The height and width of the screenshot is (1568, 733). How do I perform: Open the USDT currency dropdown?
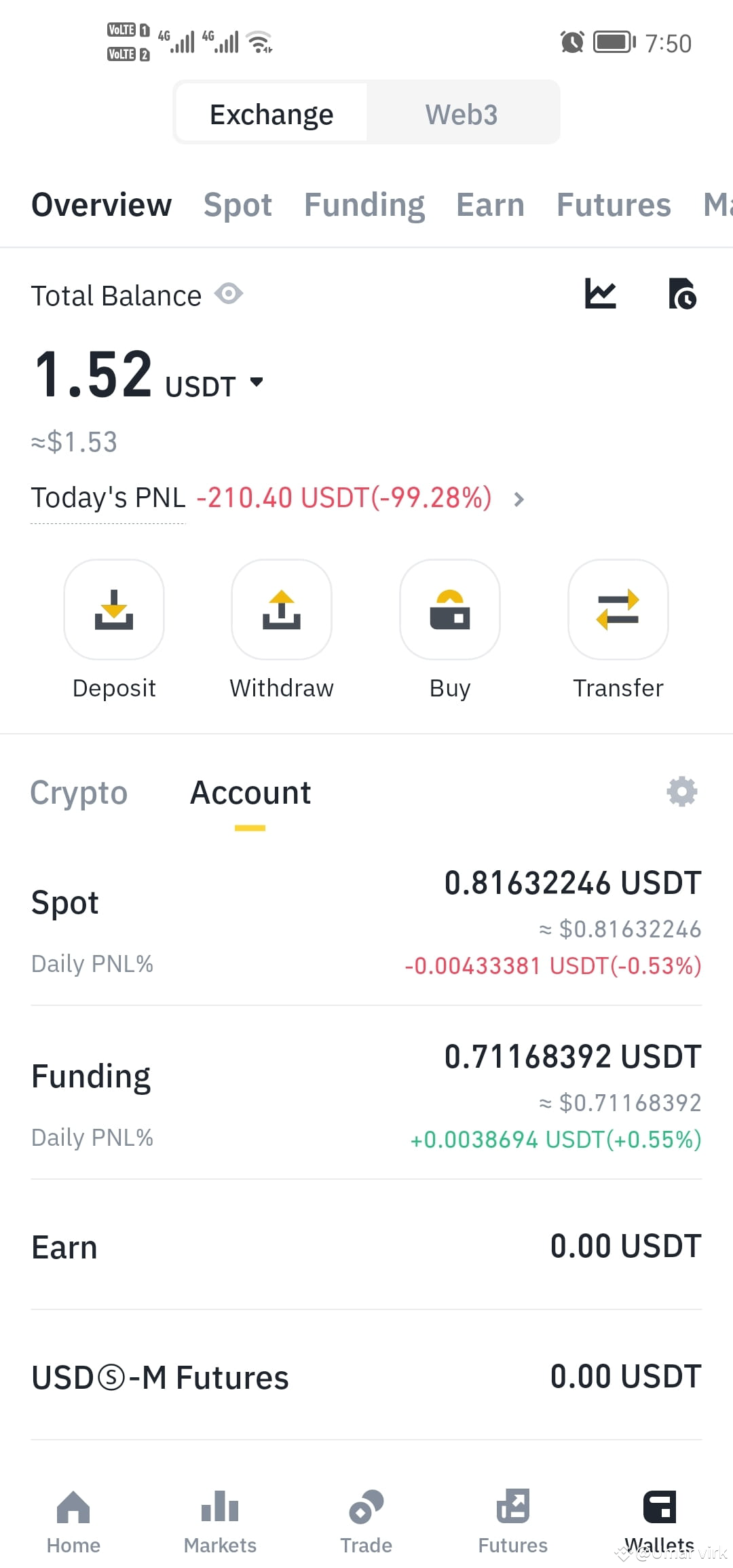click(x=257, y=384)
